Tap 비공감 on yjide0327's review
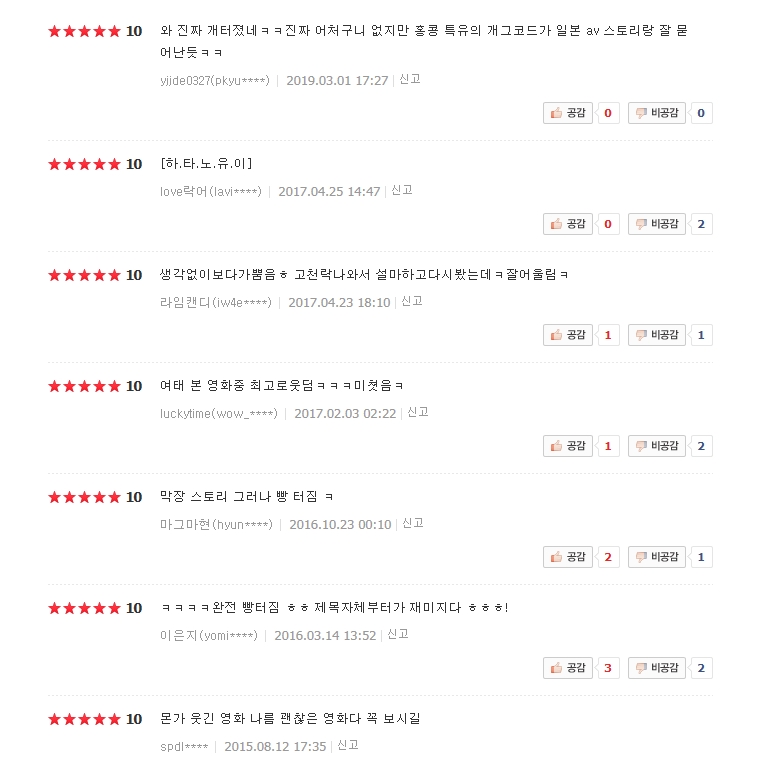 point(656,113)
